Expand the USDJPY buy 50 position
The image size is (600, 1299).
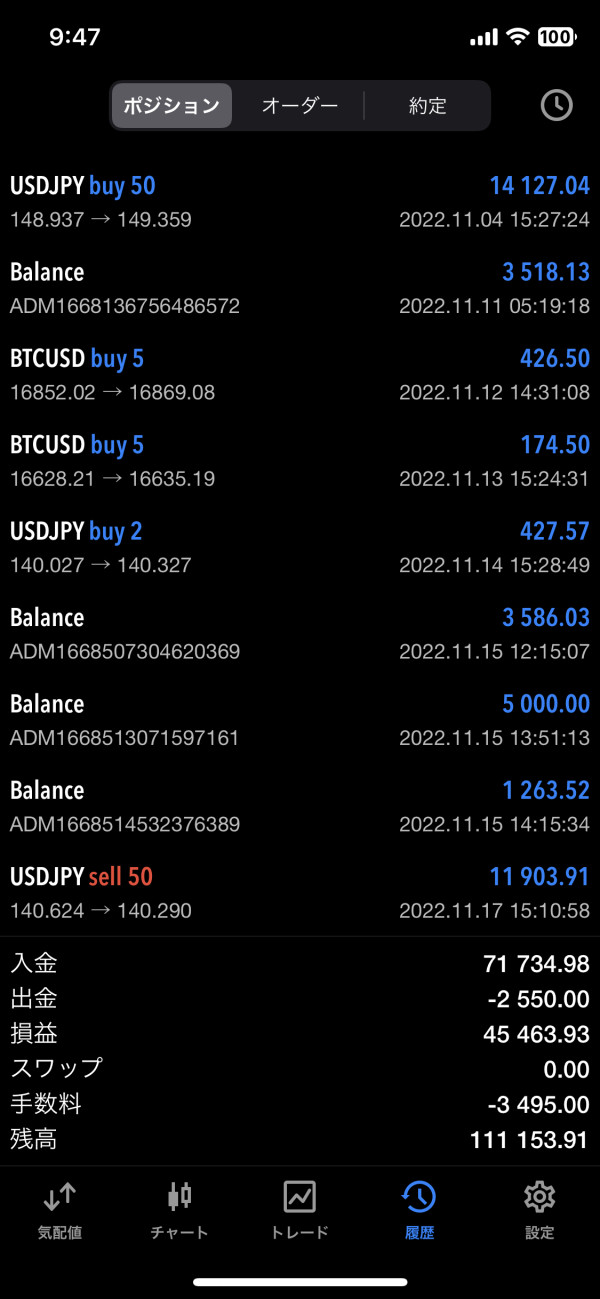tap(300, 202)
